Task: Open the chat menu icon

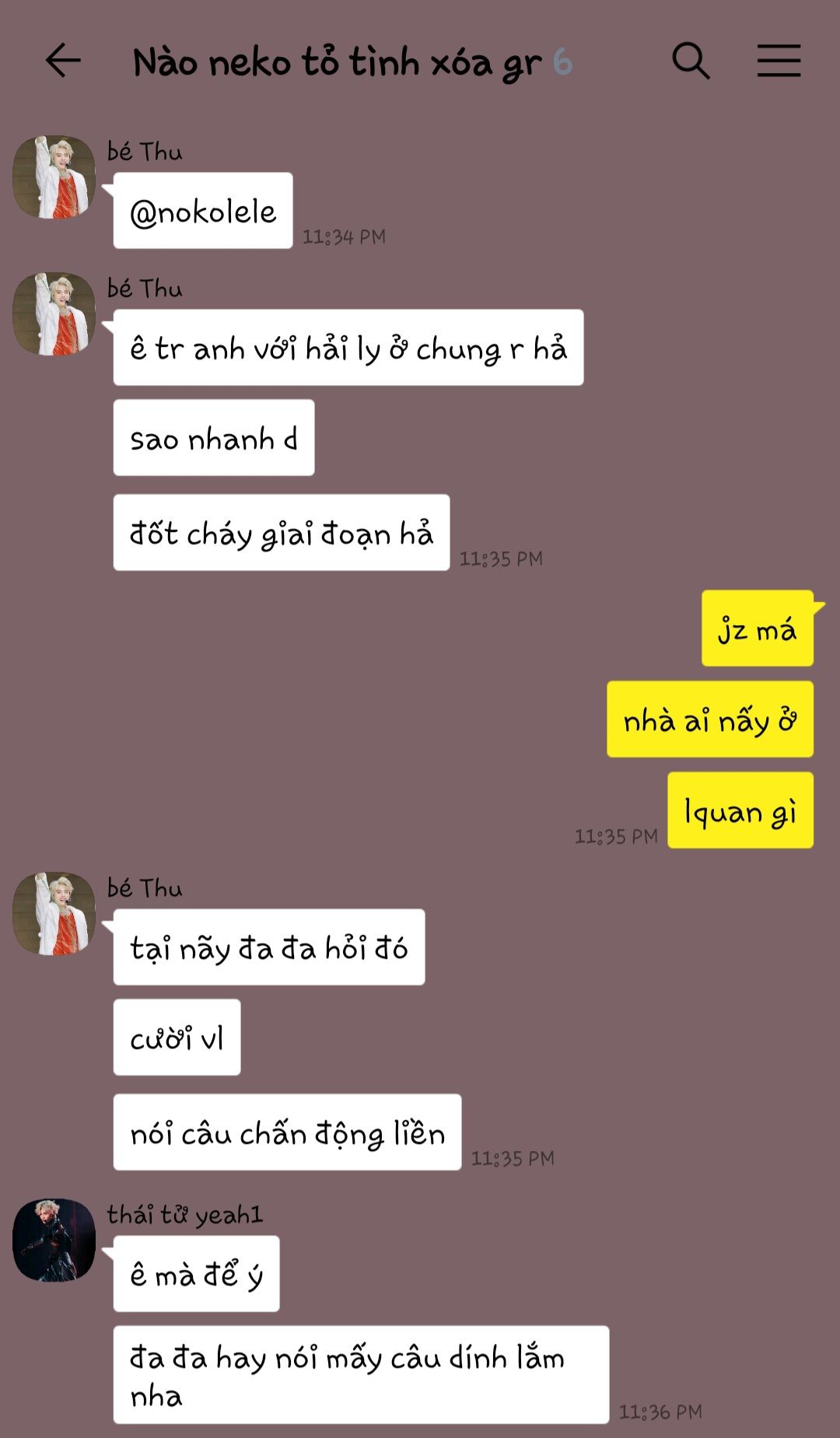Action: click(x=779, y=61)
